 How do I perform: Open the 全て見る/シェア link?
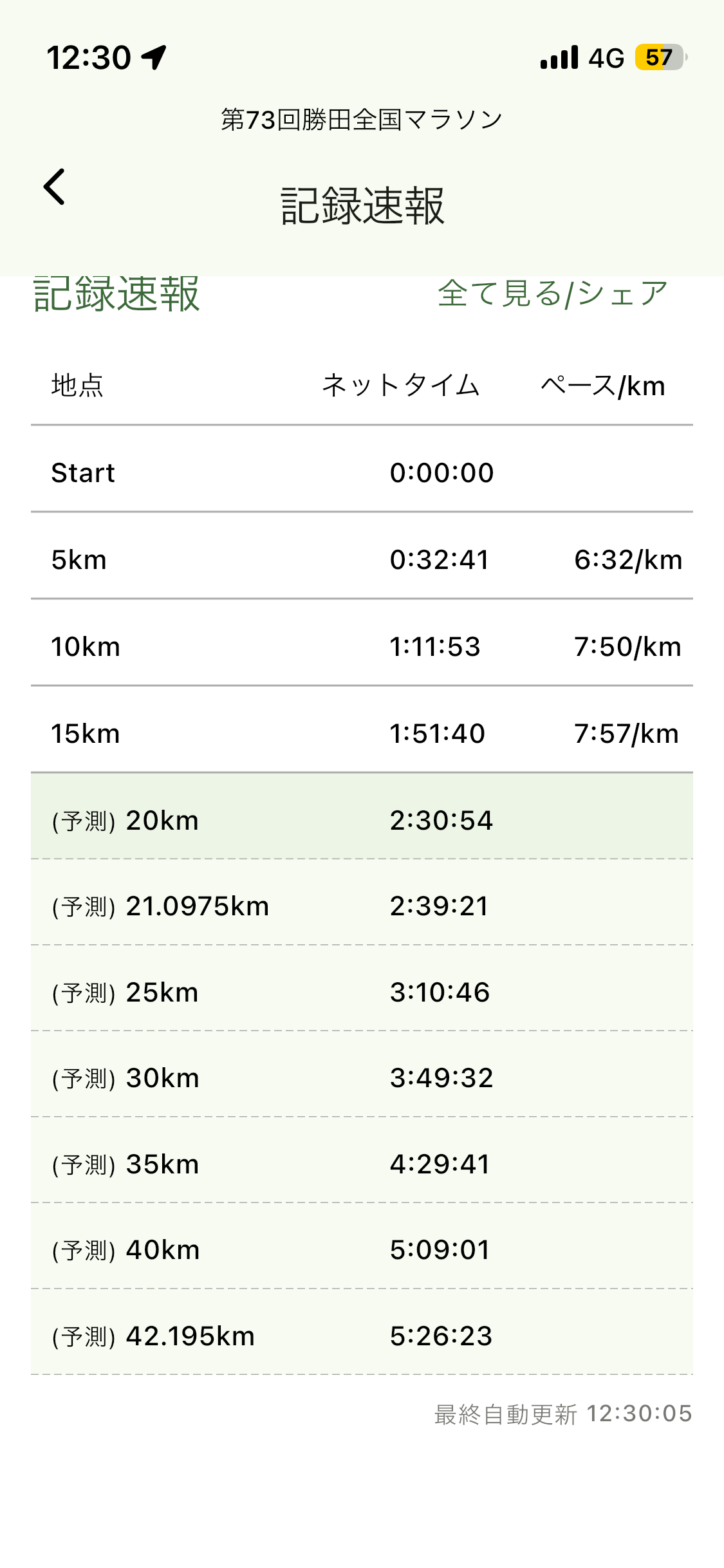(552, 294)
